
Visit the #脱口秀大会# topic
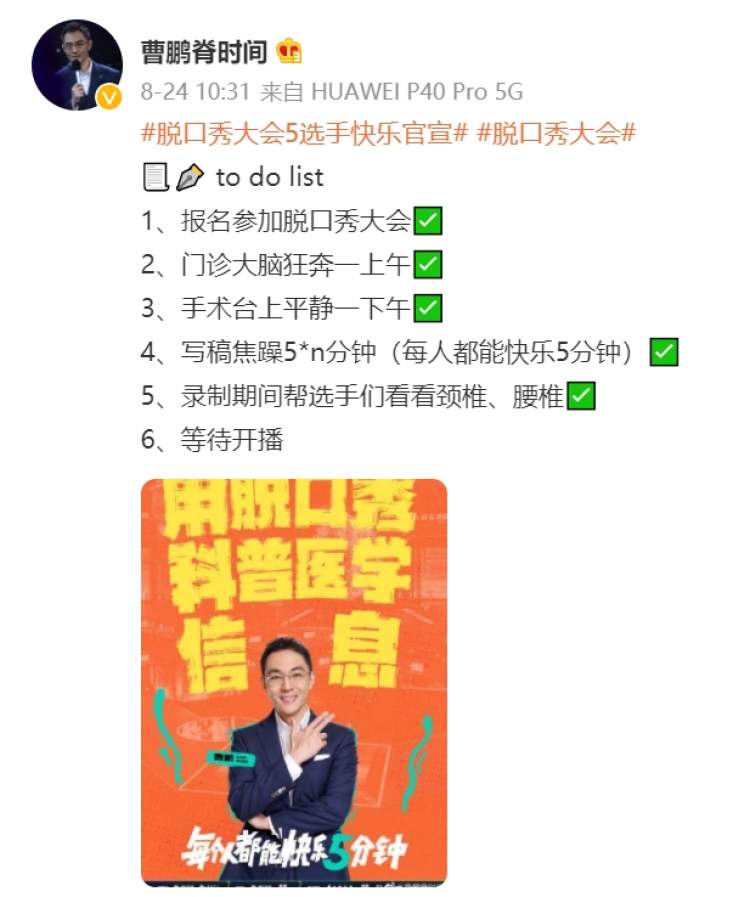(x=556, y=134)
